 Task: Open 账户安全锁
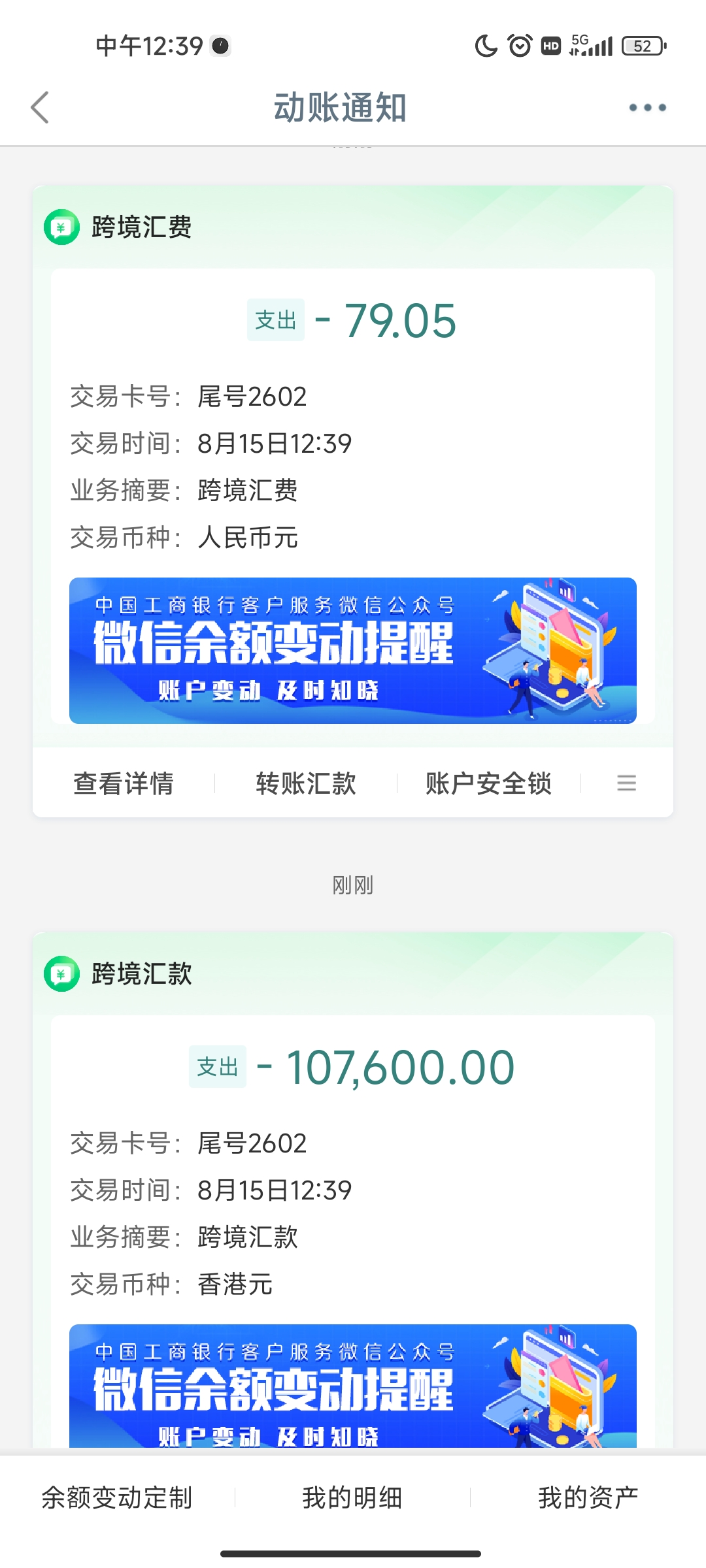(488, 783)
